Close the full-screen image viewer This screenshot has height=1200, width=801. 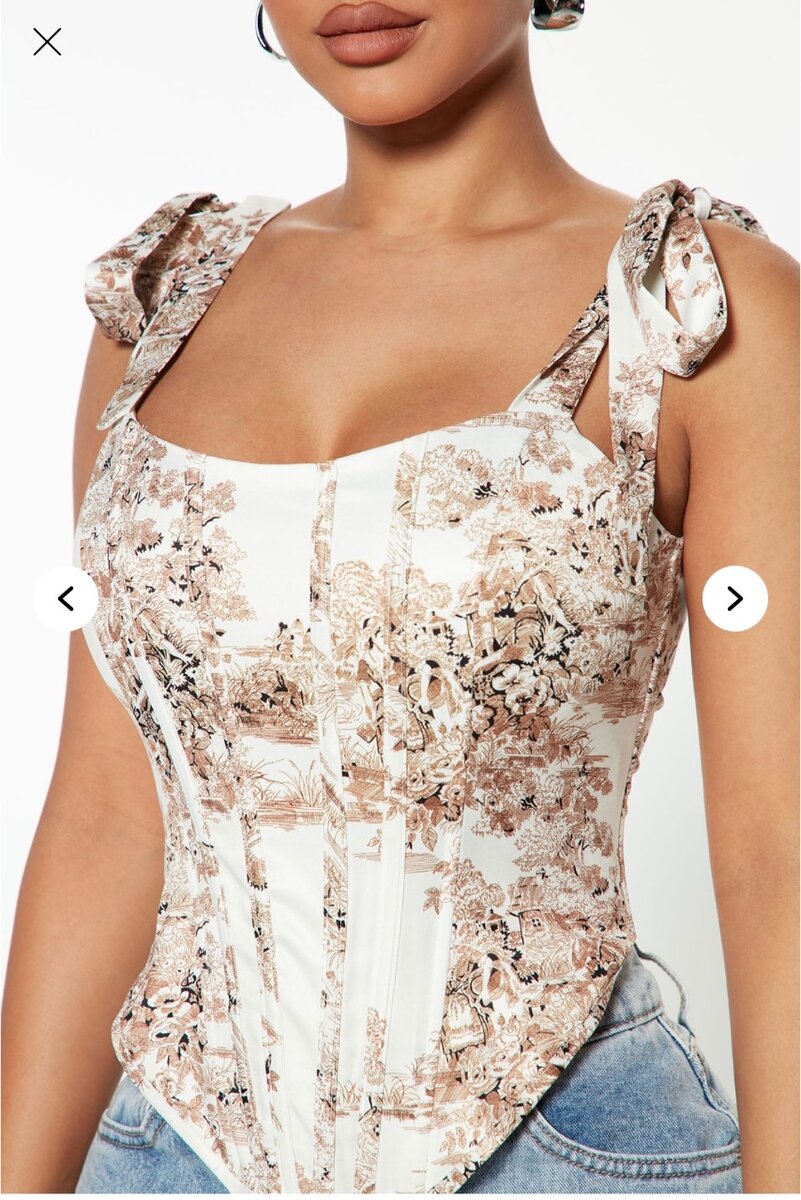[47, 42]
